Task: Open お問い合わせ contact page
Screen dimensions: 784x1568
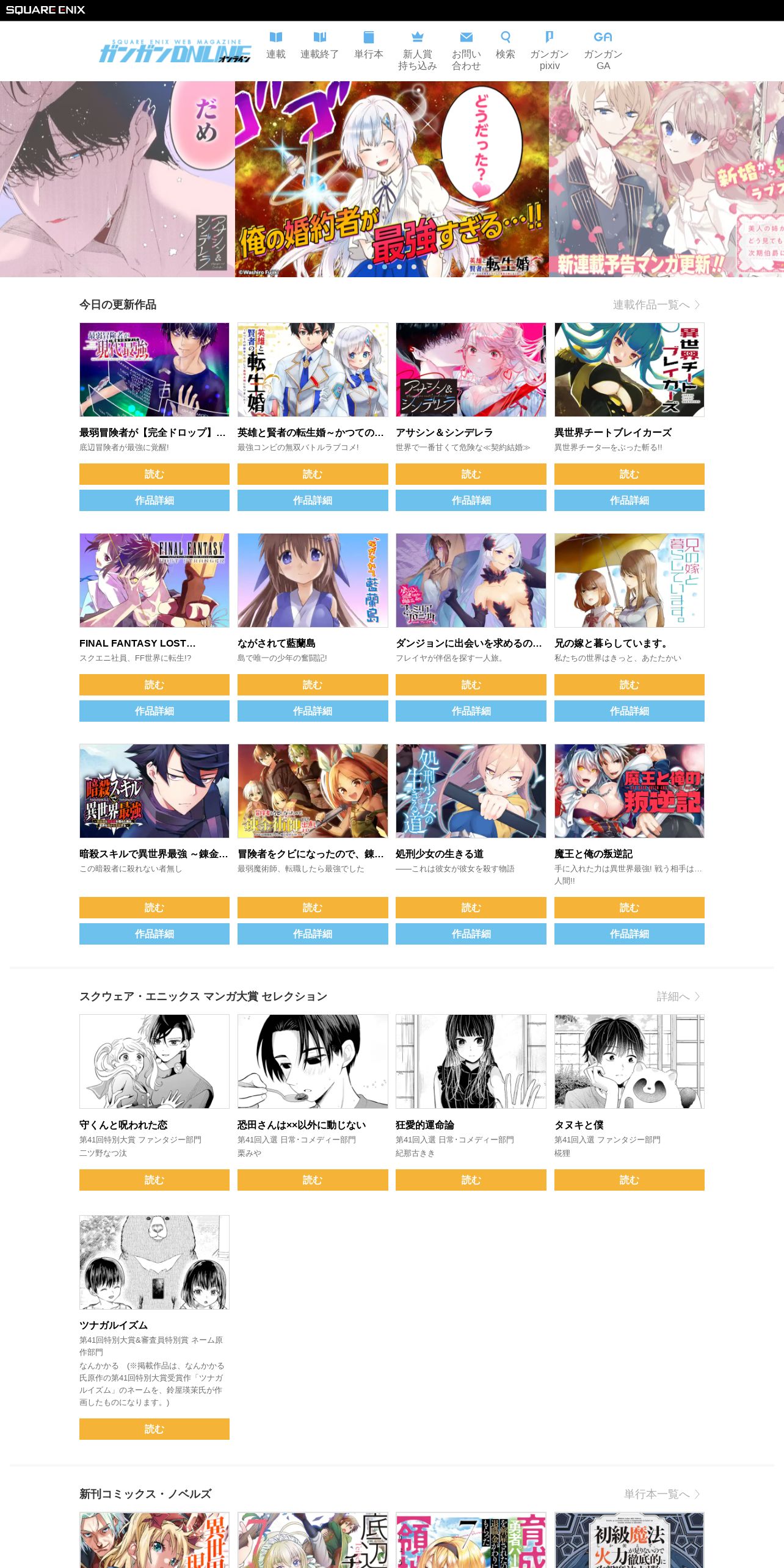Action: pyautogui.click(x=466, y=51)
